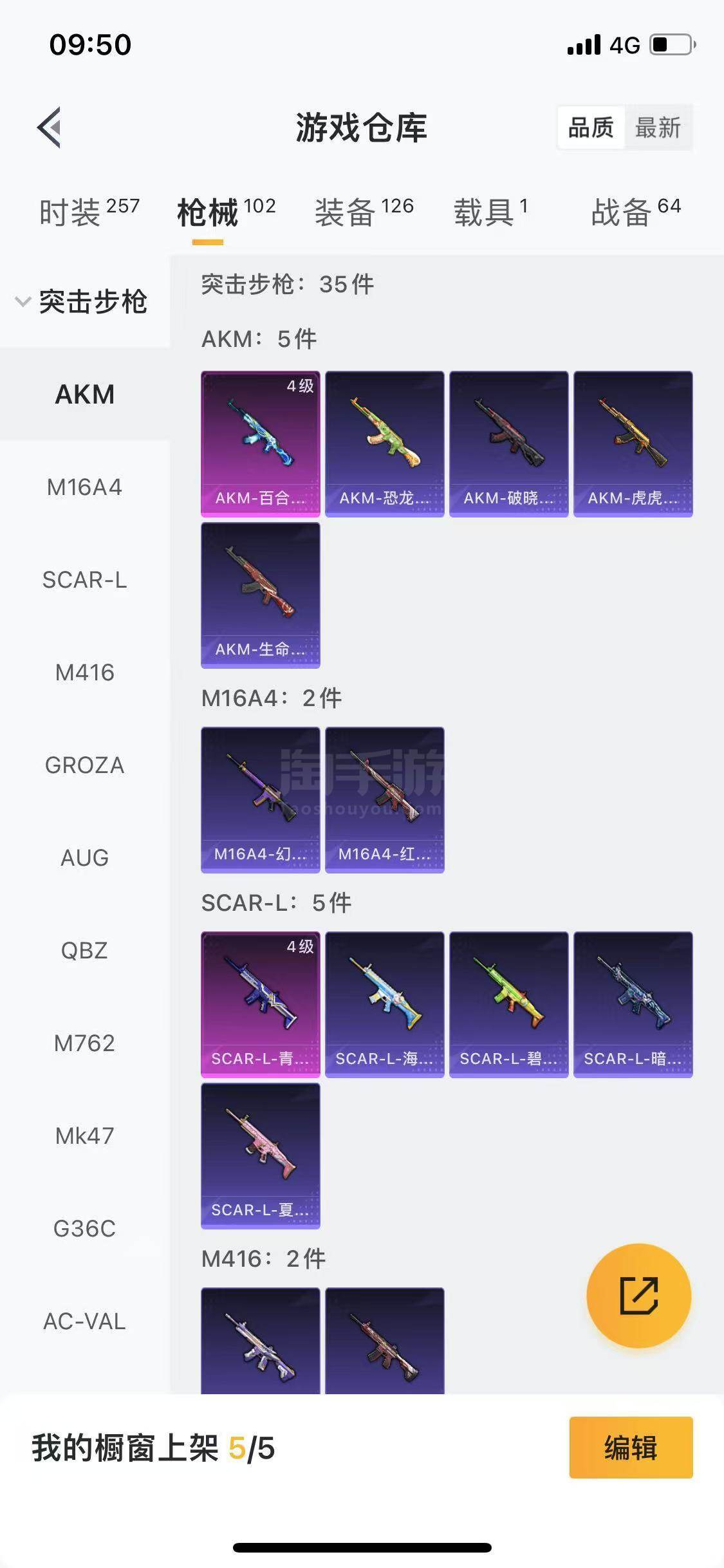Open the SCAR-L-青 level 4 skin
The image size is (724, 1568).
261,1005
